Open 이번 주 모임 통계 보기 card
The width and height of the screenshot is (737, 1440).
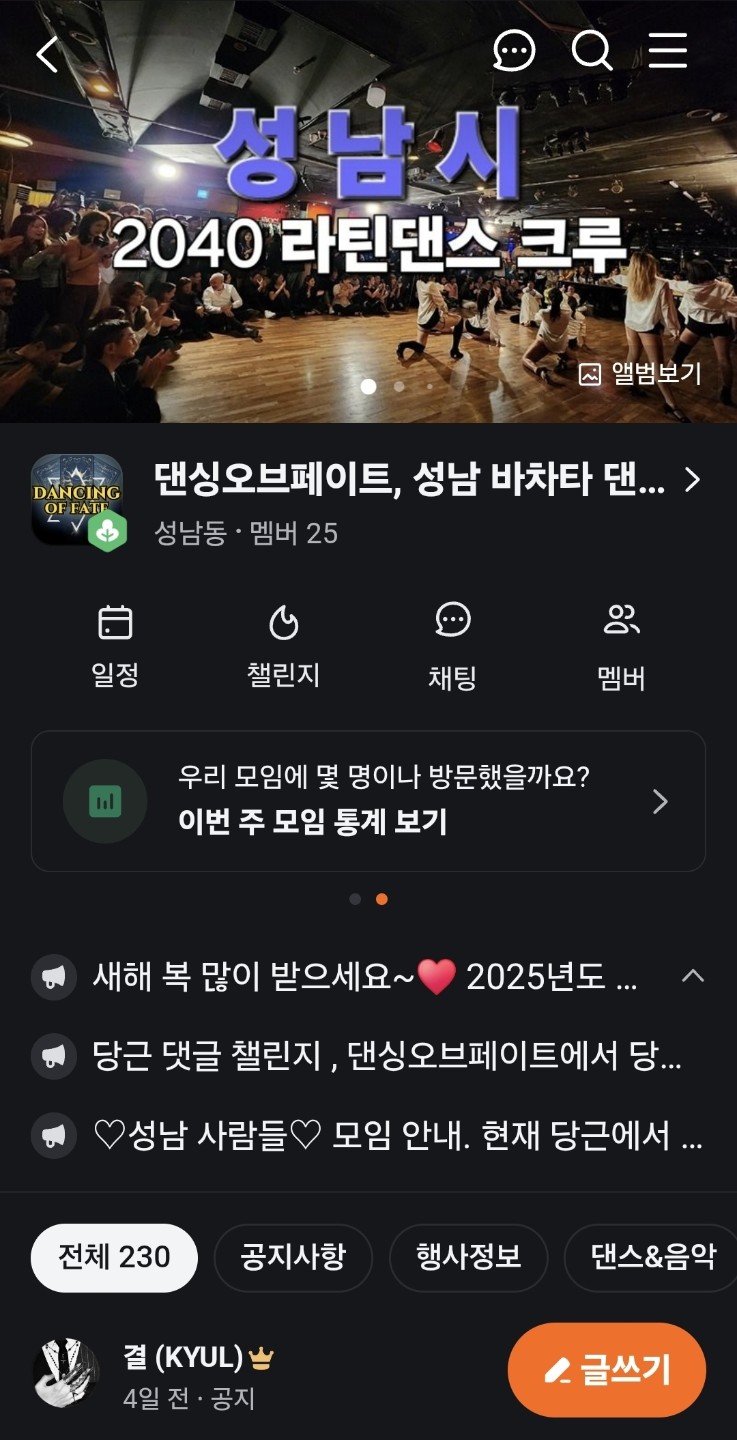(368, 801)
